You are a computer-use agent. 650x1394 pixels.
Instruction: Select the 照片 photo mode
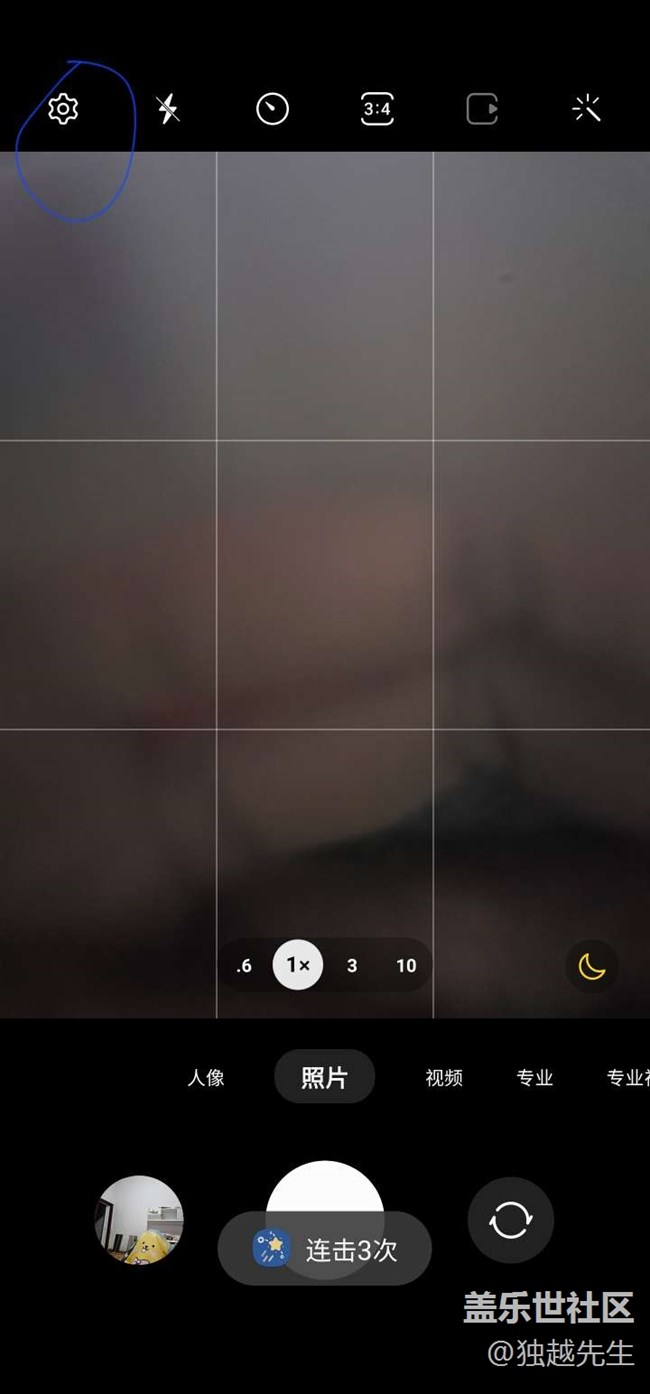324,1077
